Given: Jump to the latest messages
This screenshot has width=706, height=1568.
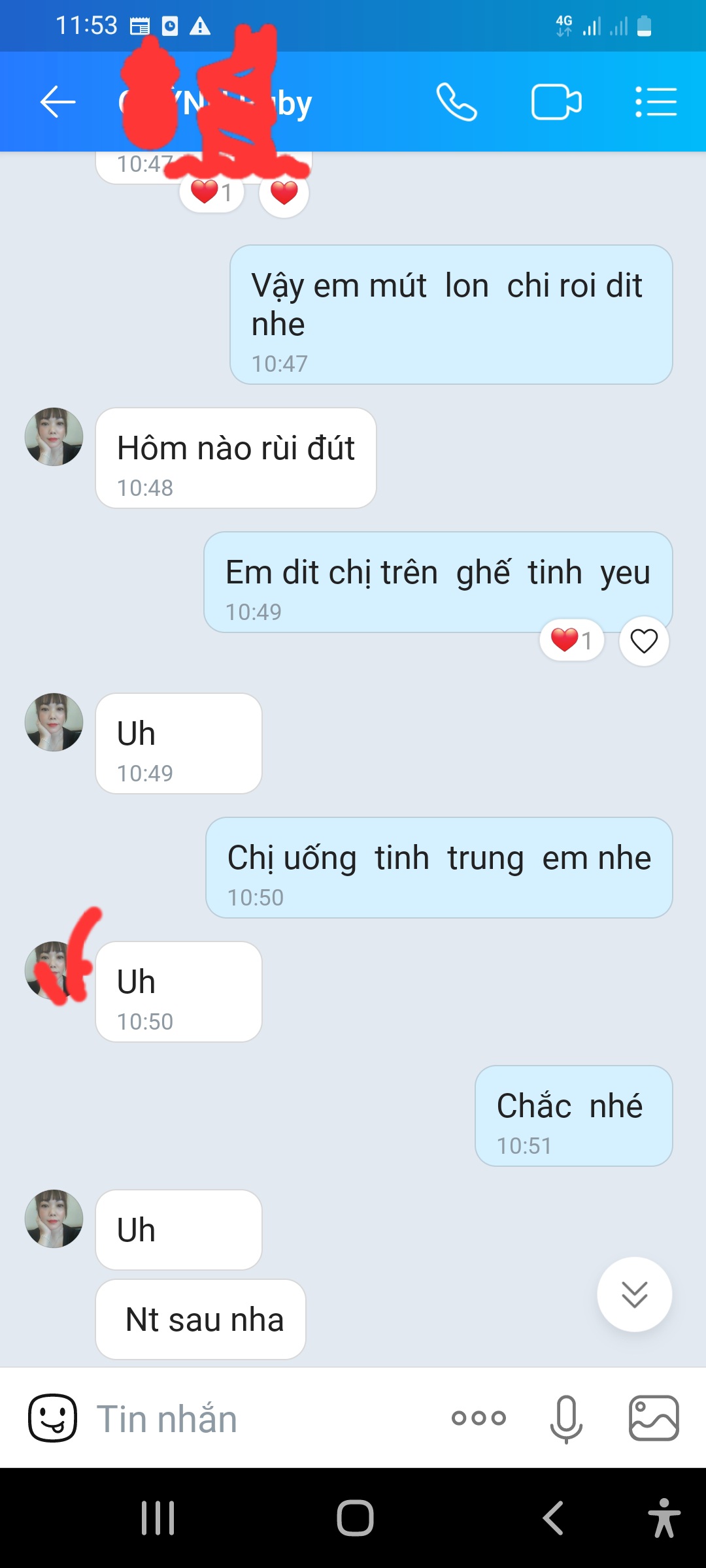Looking at the screenshot, I should 634,1294.
